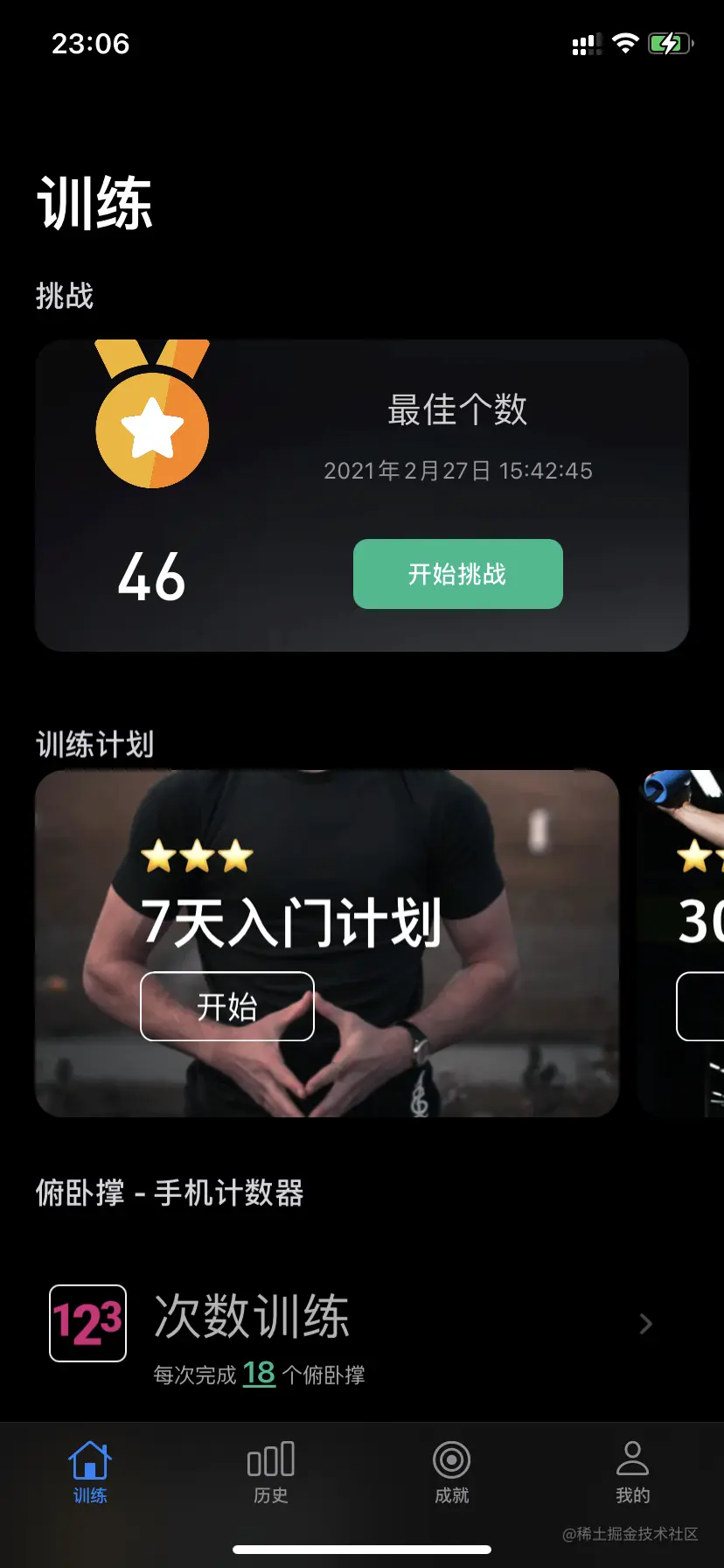Open 次数训练 count training
724x1568 pixels.
350,1325
